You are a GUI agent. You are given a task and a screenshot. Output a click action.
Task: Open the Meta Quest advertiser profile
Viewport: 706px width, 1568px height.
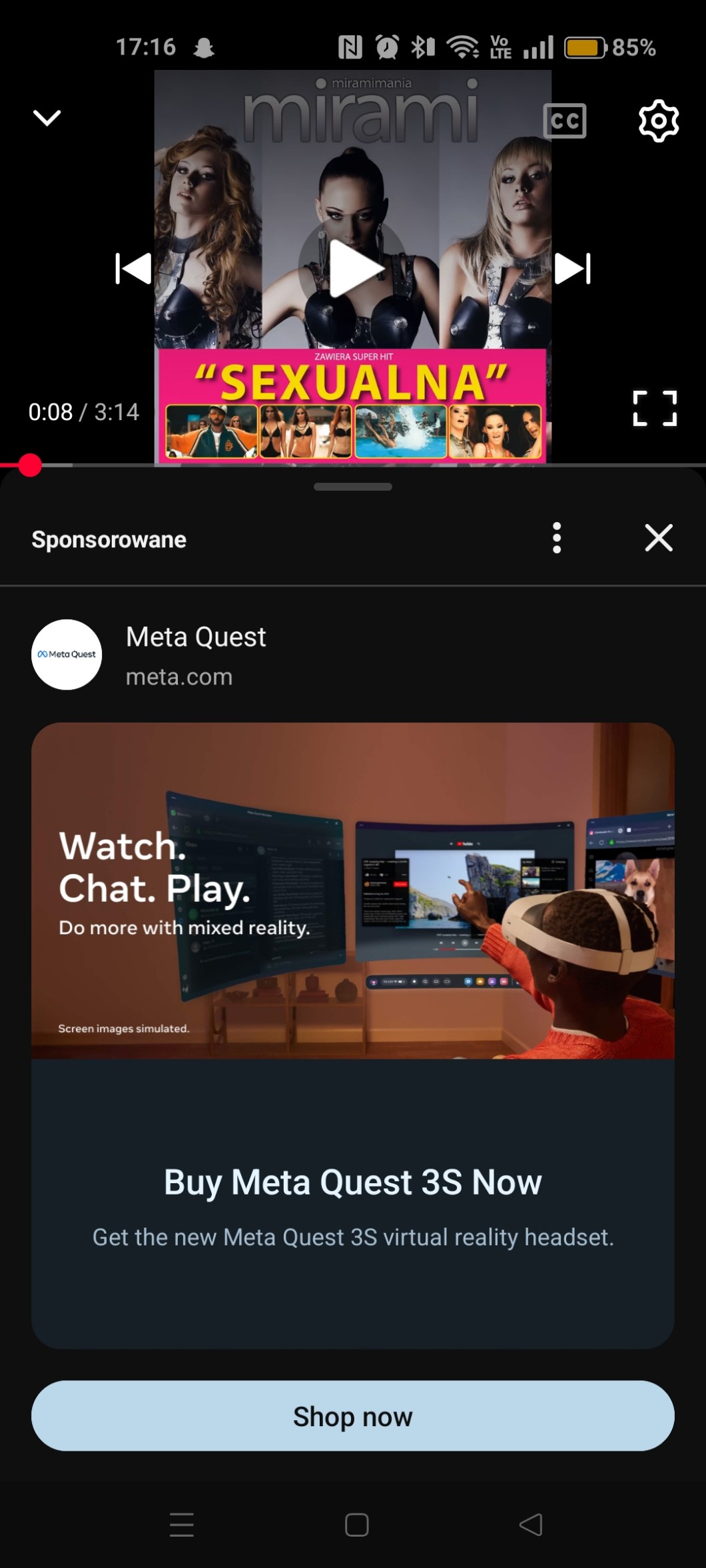click(67, 654)
